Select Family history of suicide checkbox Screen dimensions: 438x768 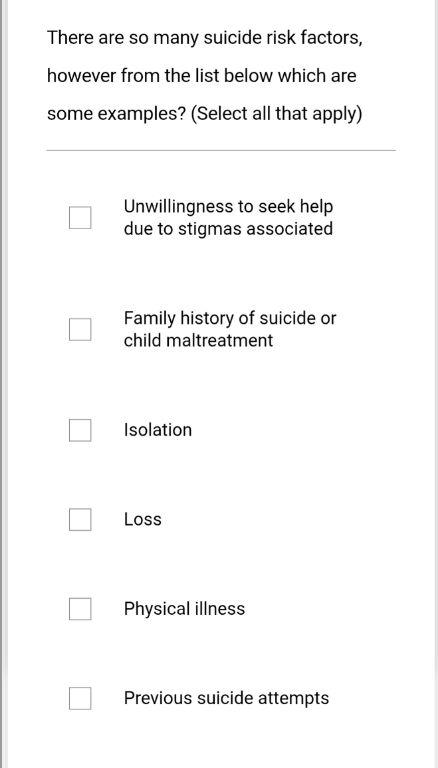point(80,329)
